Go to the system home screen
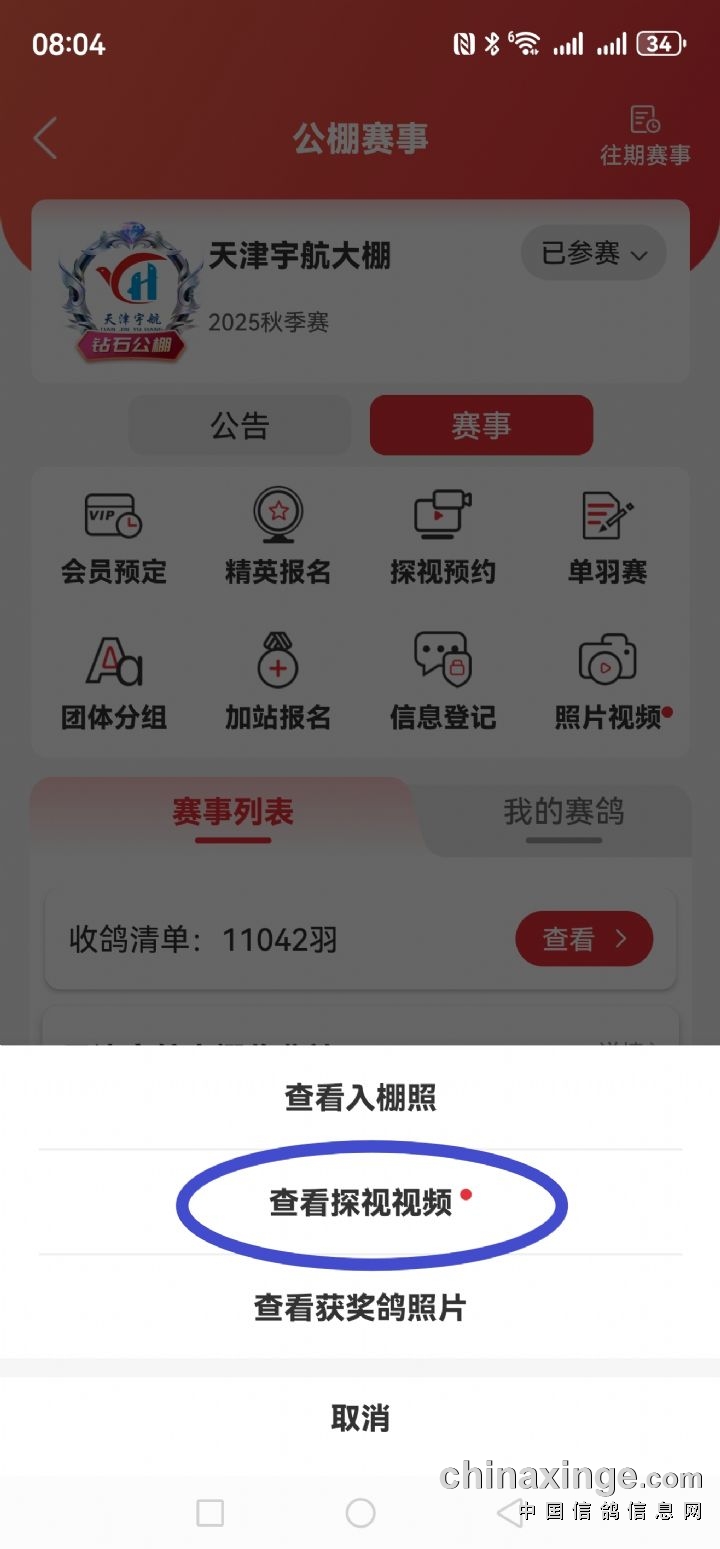720x1549 pixels. click(360, 1513)
